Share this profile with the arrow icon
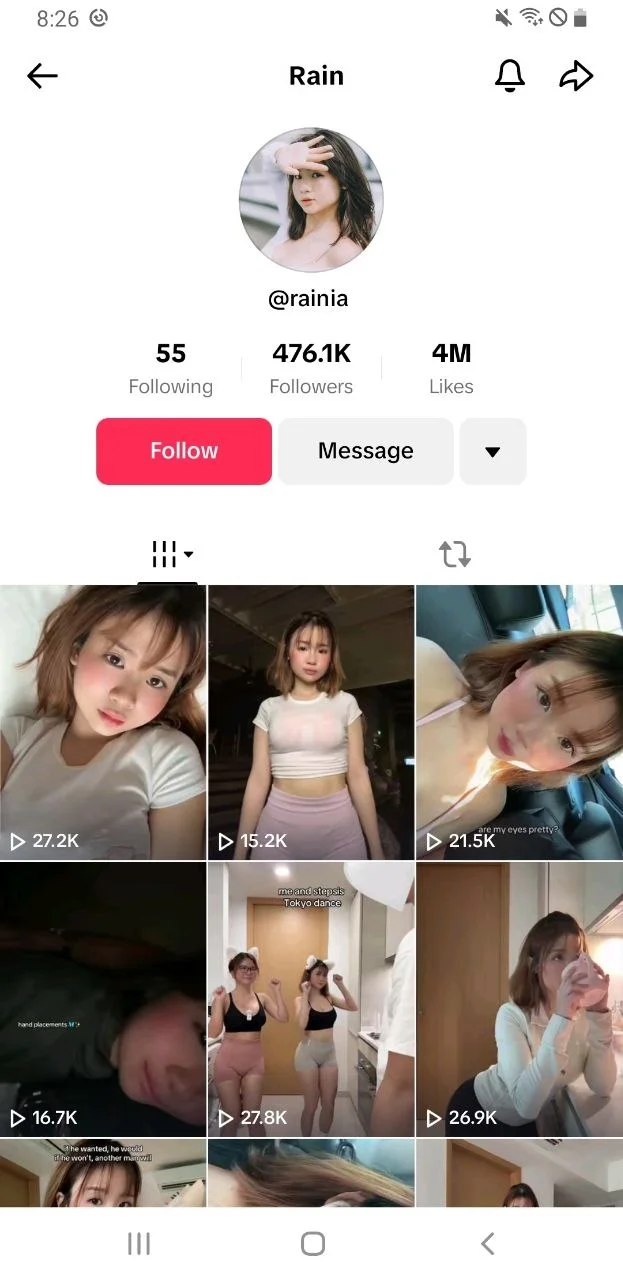This screenshot has width=623, height=1280. point(576,76)
